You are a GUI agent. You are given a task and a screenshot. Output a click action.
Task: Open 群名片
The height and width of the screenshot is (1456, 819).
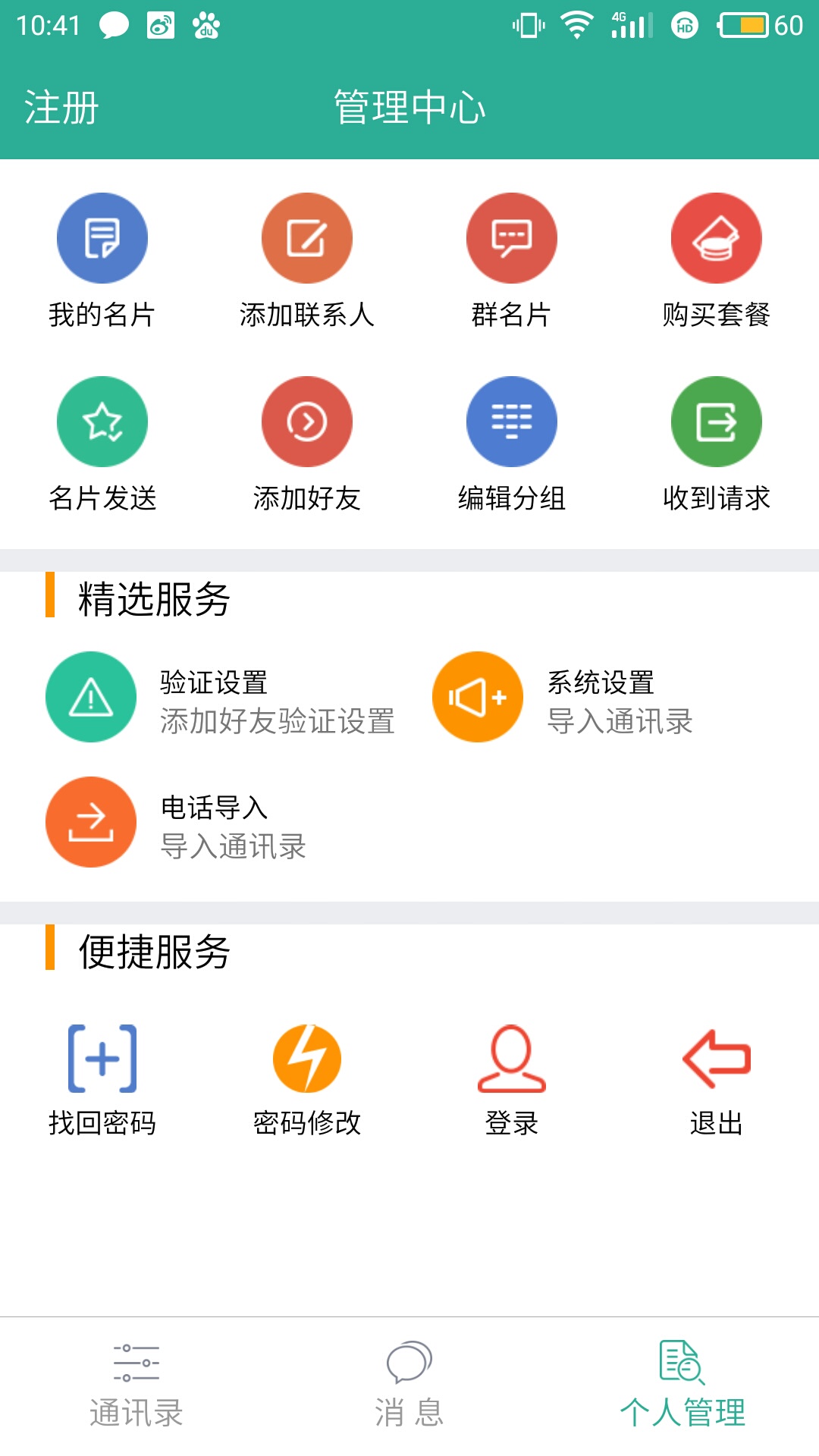(x=512, y=261)
